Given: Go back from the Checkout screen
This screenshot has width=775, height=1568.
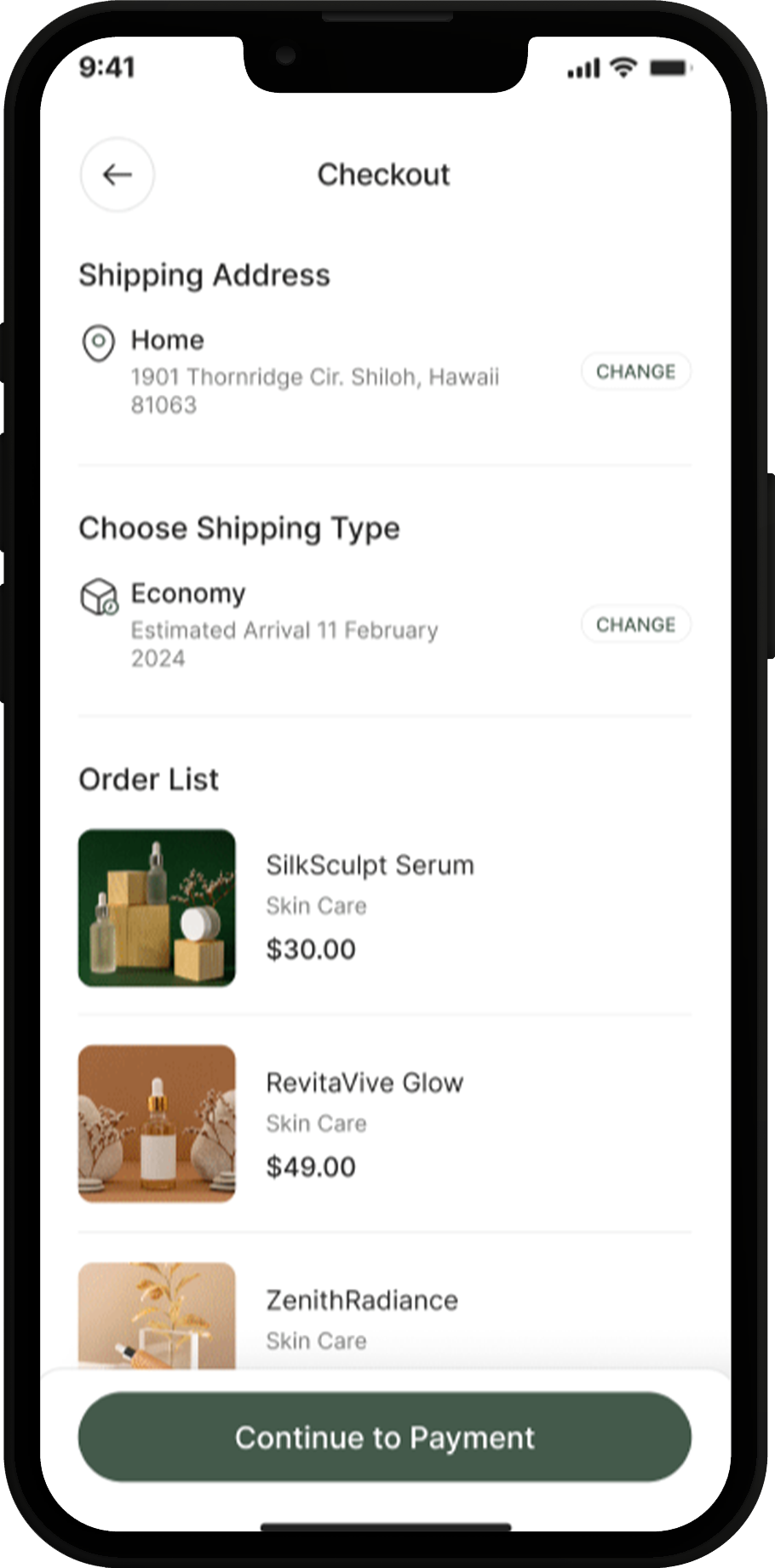Looking at the screenshot, I should [118, 175].
